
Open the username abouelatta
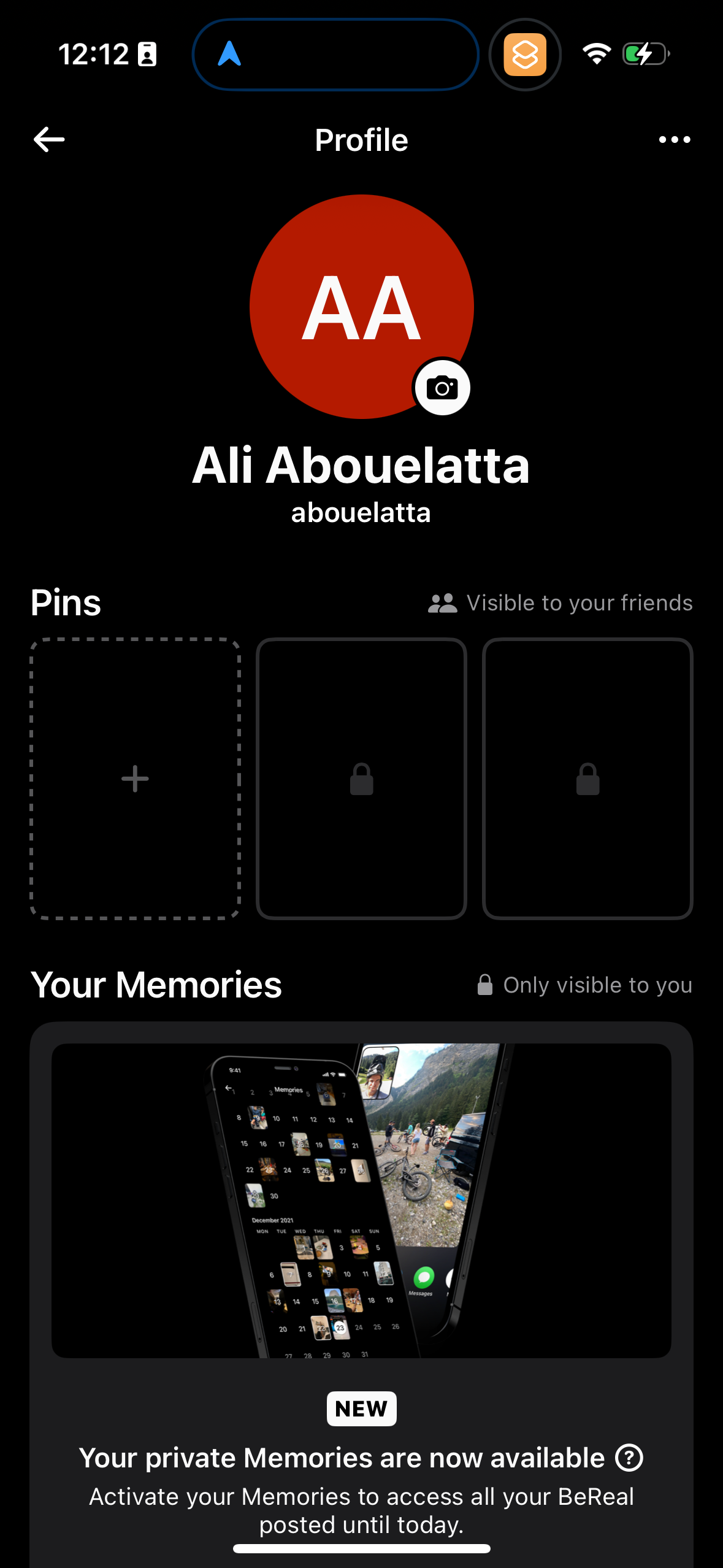361,513
